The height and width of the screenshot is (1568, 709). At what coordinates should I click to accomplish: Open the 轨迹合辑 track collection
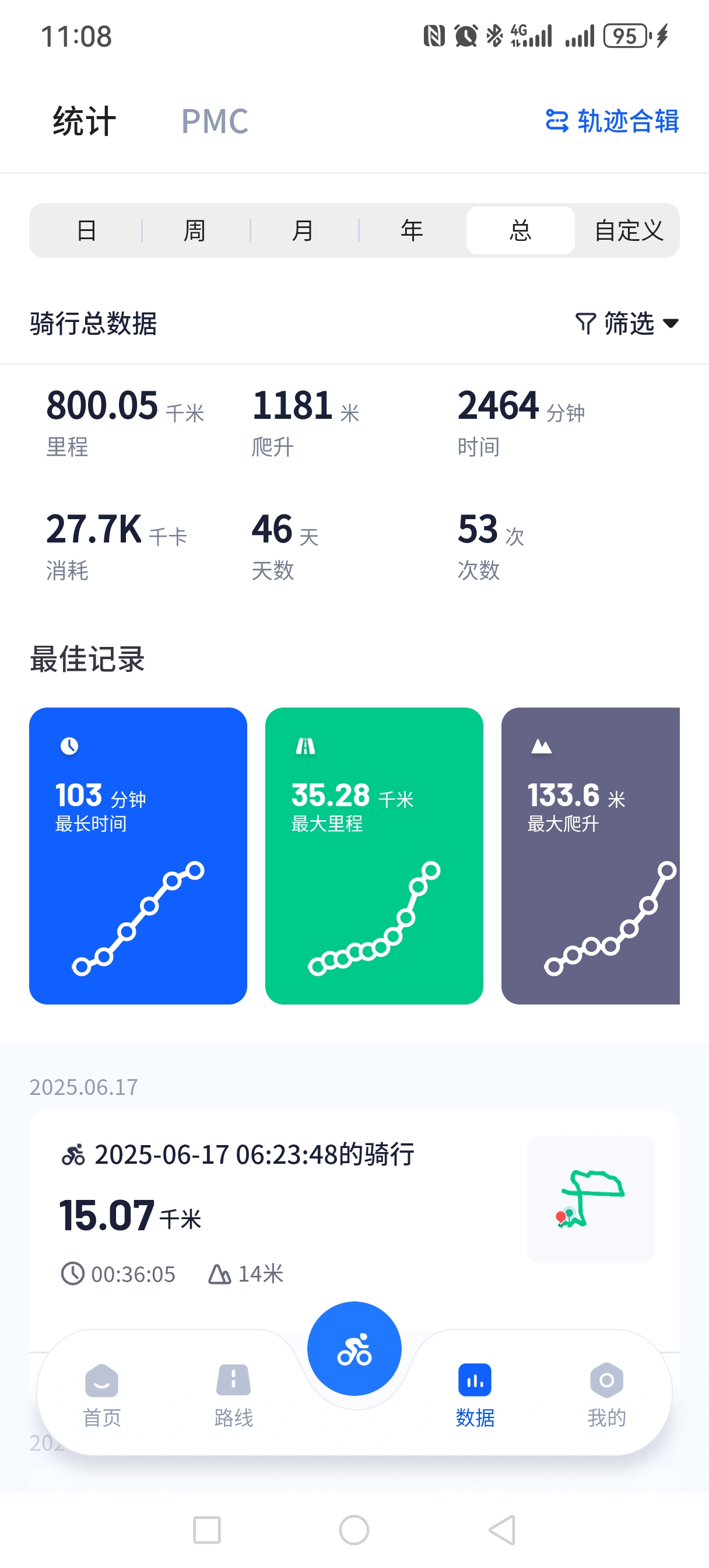612,121
